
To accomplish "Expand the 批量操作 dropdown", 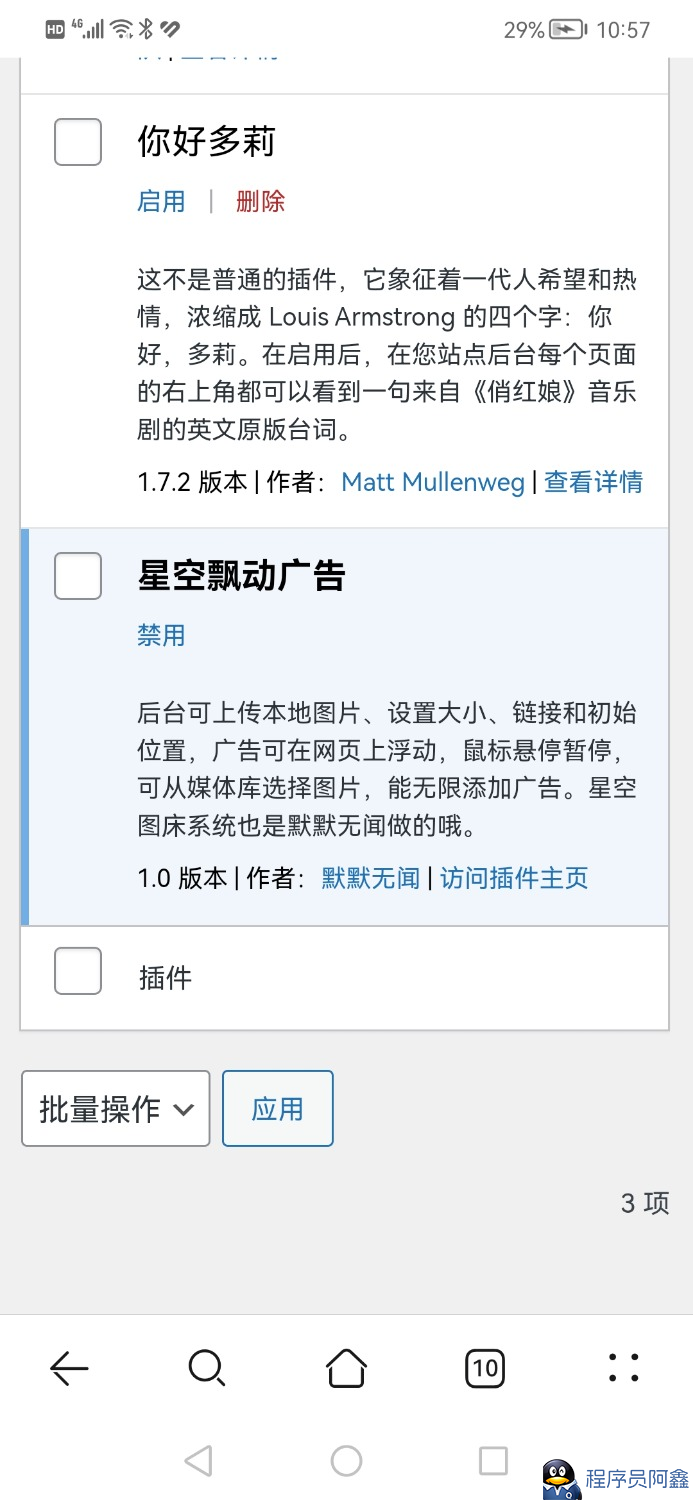I will [116, 1109].
